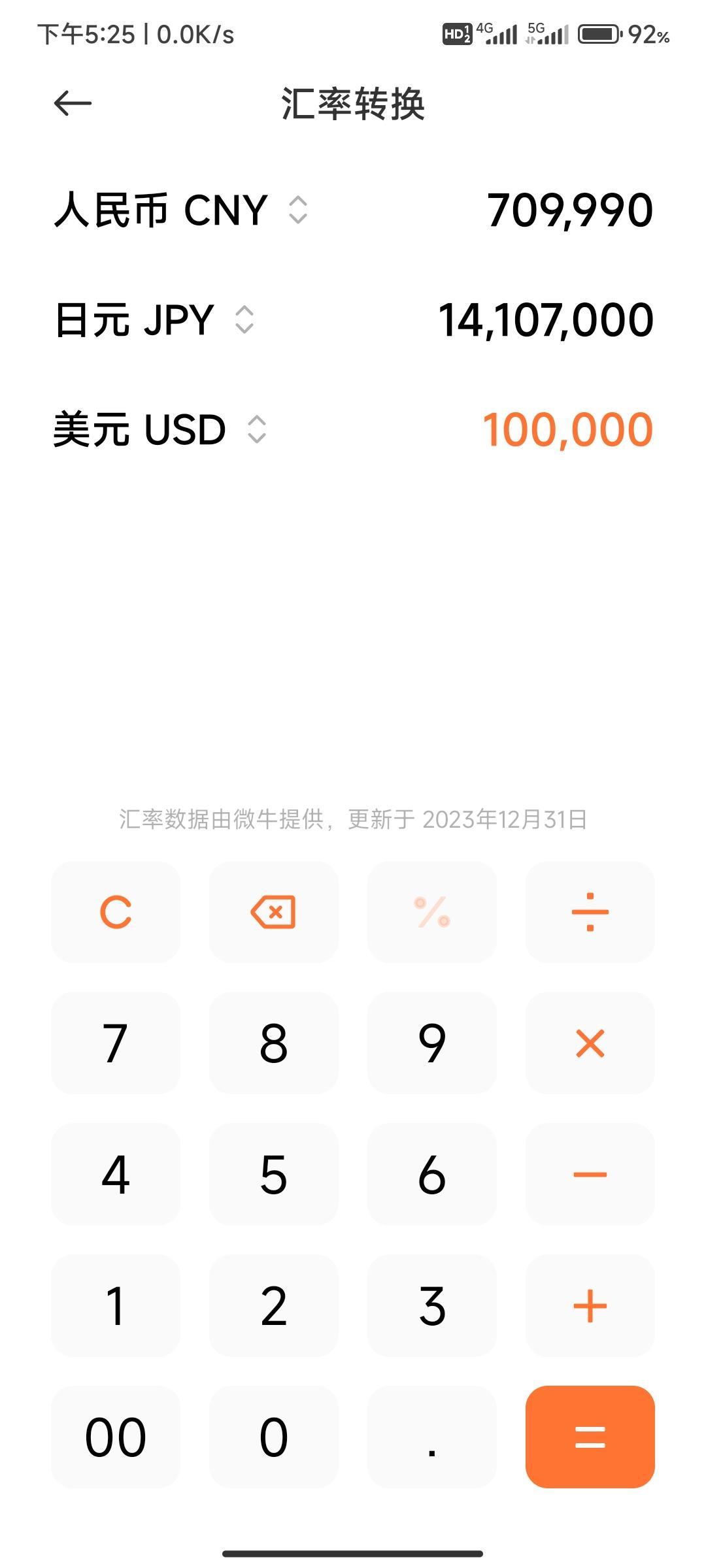Insert a decimal point
This screenshot has height=1568, width=706.
point(432,1437)
